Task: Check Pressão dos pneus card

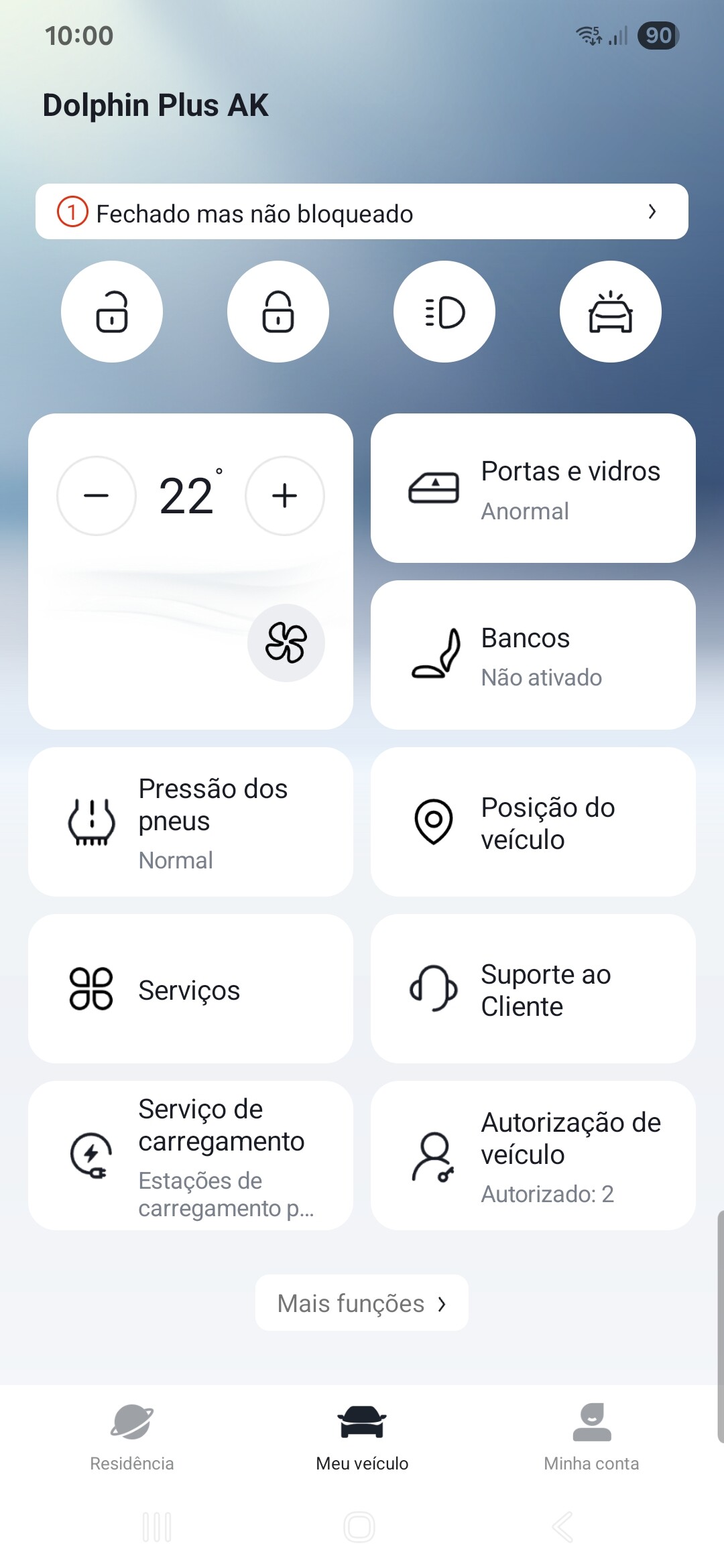Action: click(x=190, y=822)
